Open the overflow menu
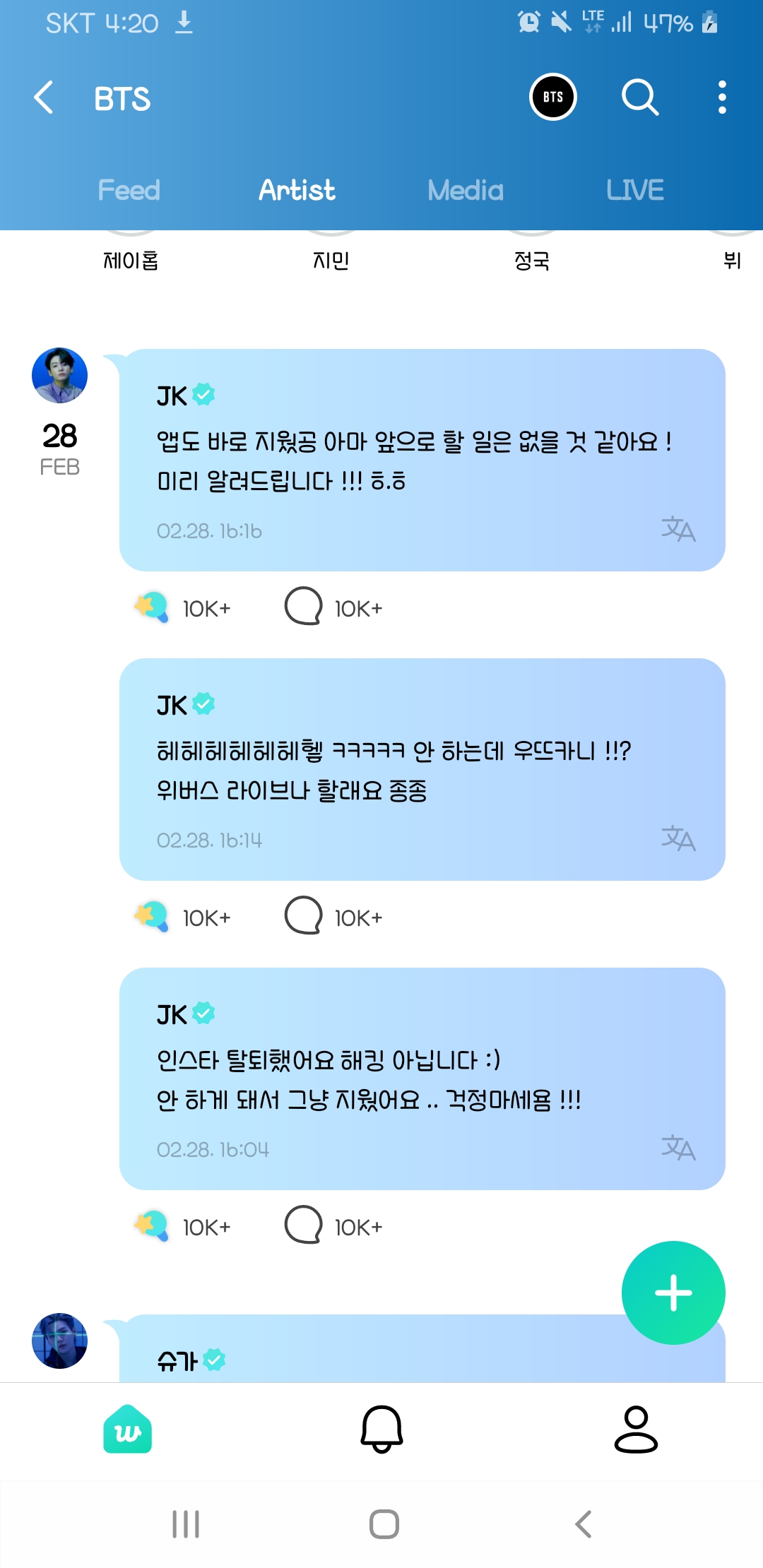This screenshot has width=763, height=1568. pos(721,97)
